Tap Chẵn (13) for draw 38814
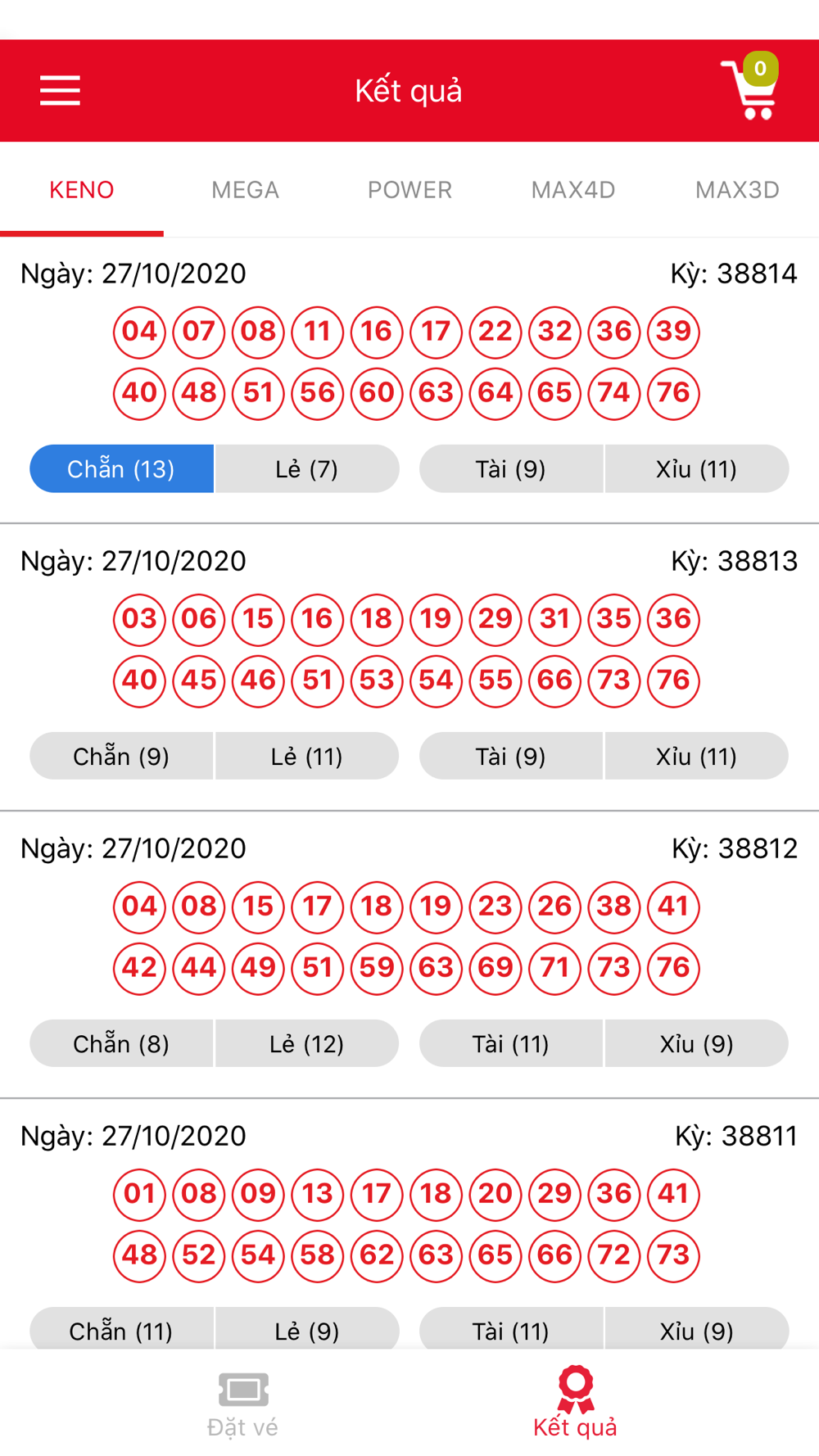The image size is (819, 1456). [121, 468]
